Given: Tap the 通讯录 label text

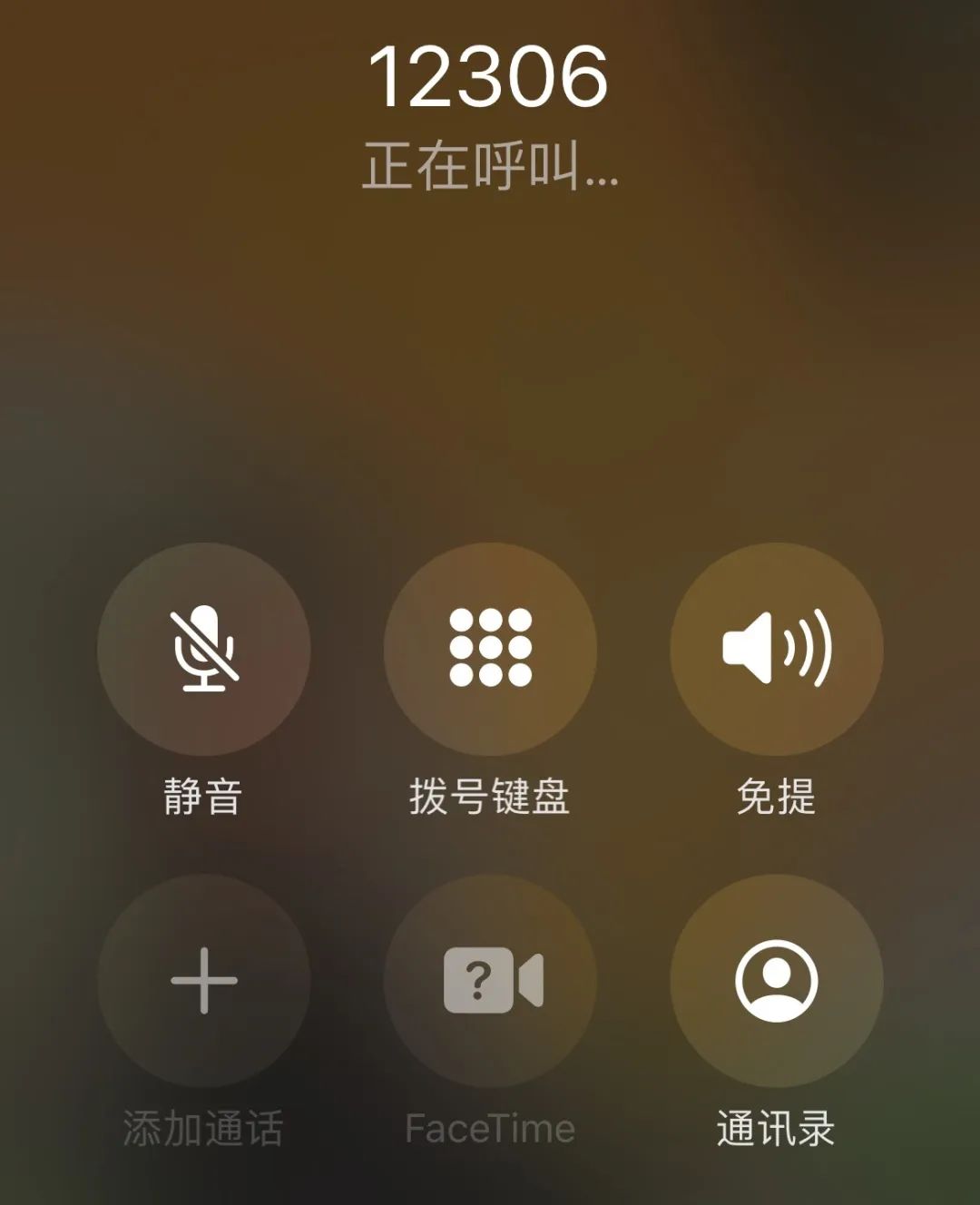Looking at the screenshot, I should (x=776, y=1128).
